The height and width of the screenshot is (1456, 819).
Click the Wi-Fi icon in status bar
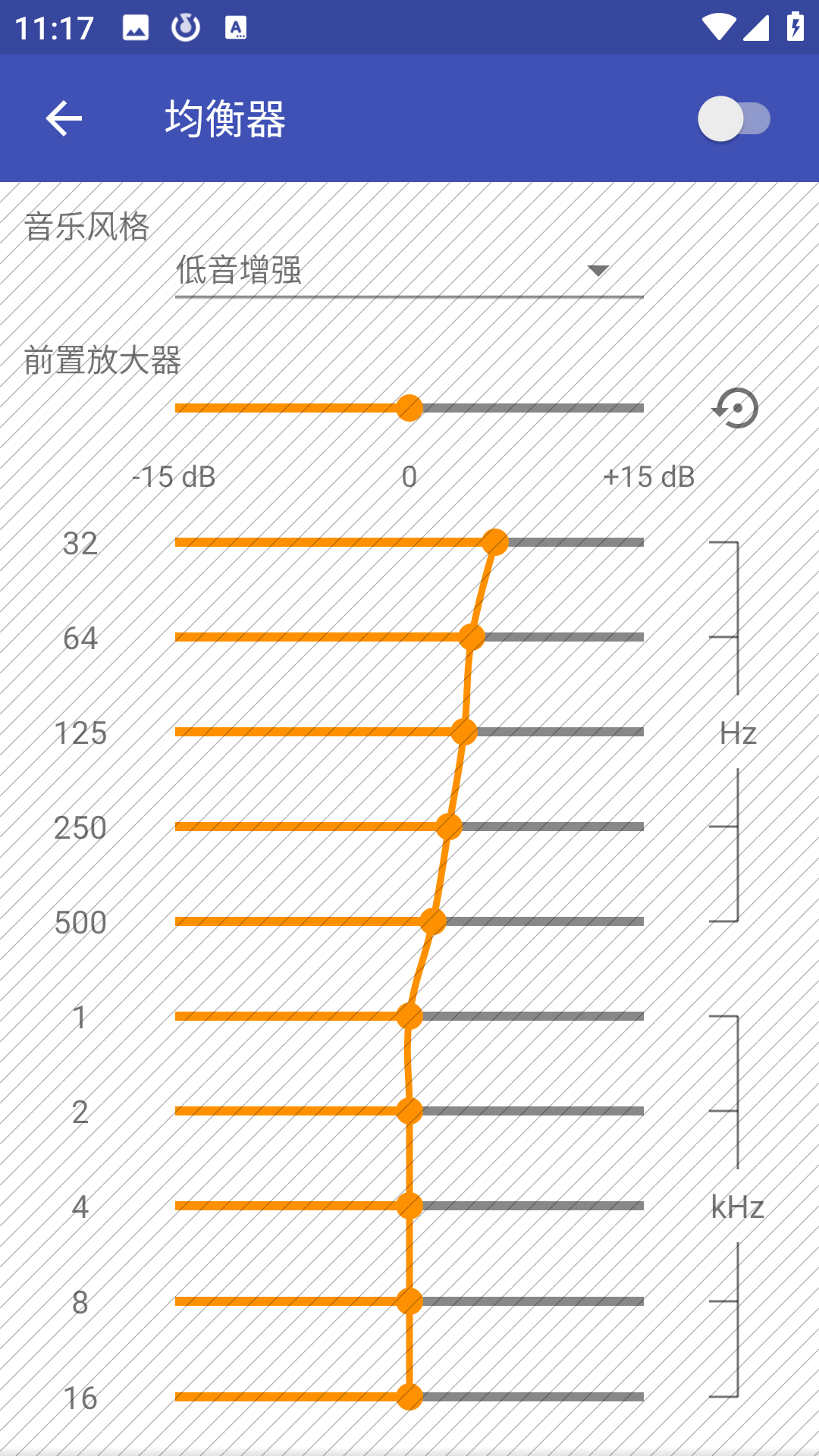717,26
